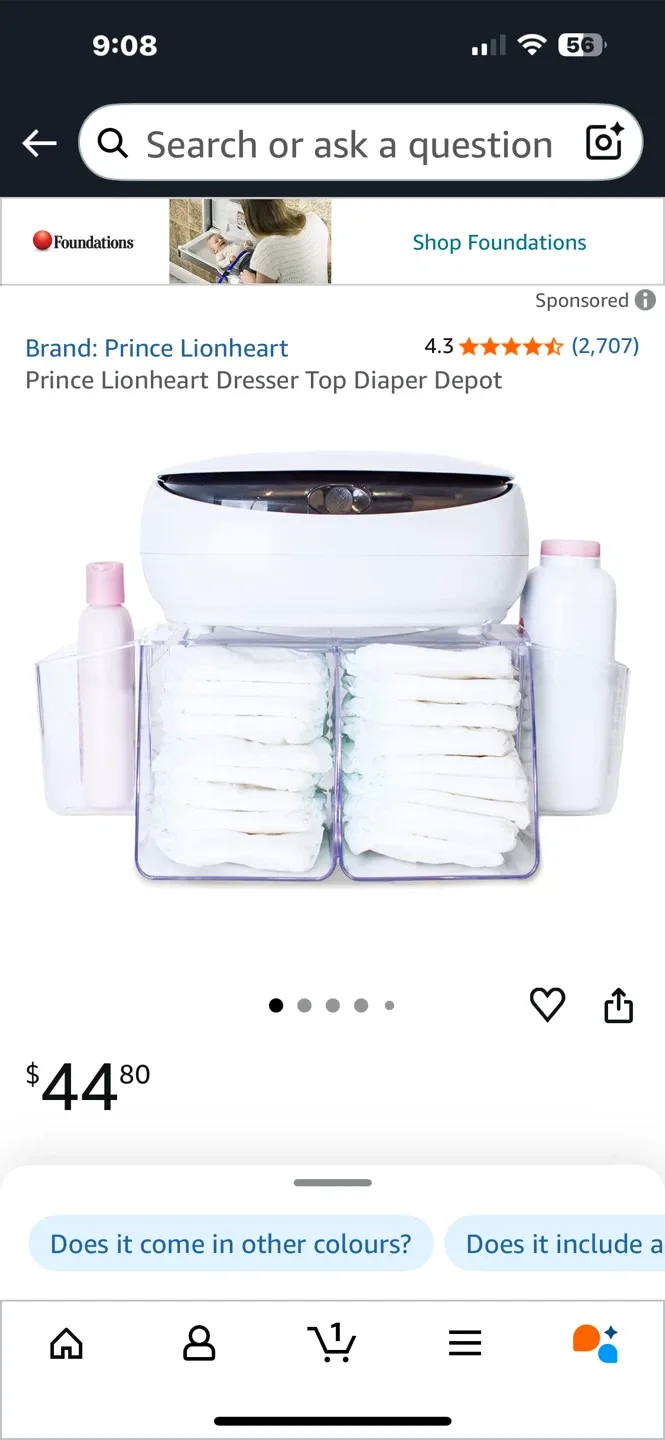Open the Shop Foundations sponsored banner

point(499,242)
